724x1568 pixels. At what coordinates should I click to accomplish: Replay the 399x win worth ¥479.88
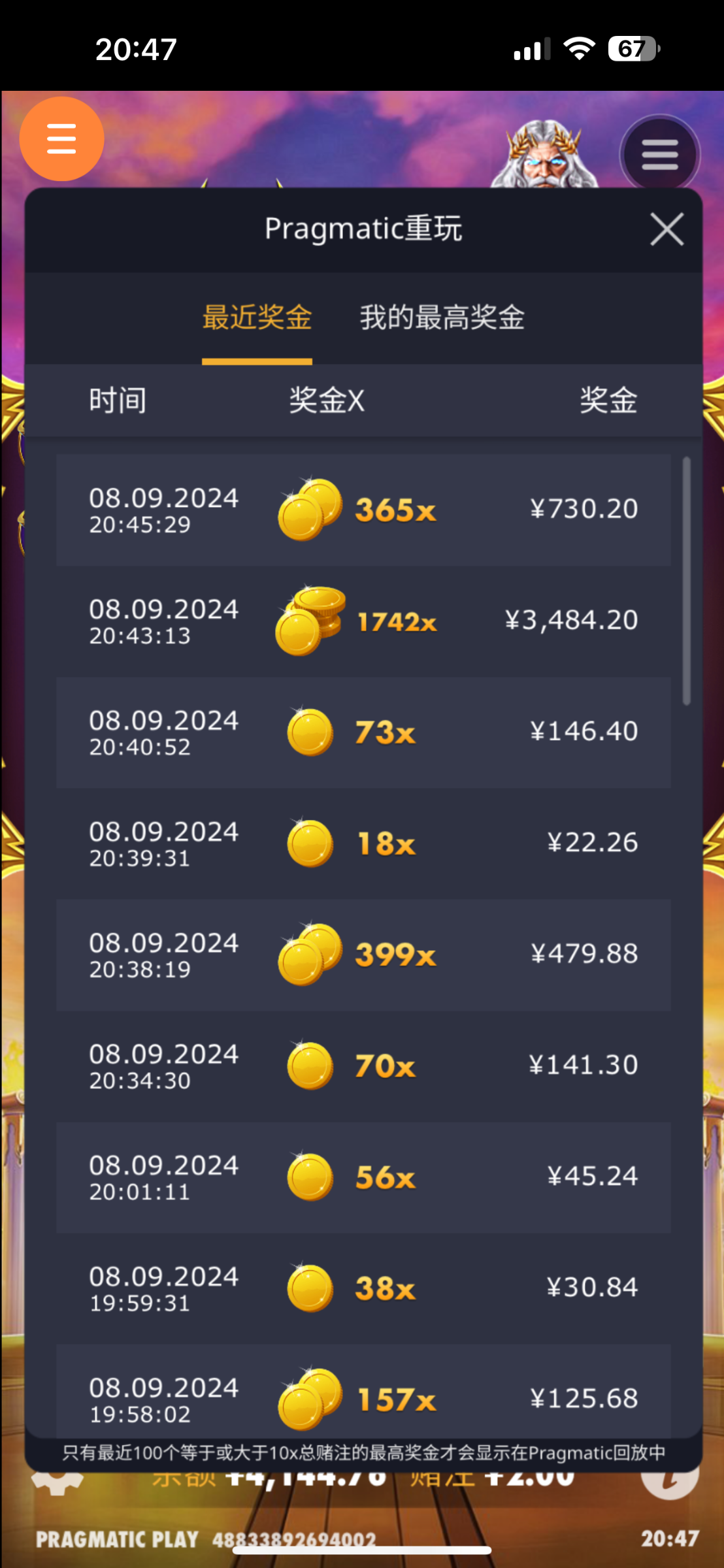pos(363,955)
